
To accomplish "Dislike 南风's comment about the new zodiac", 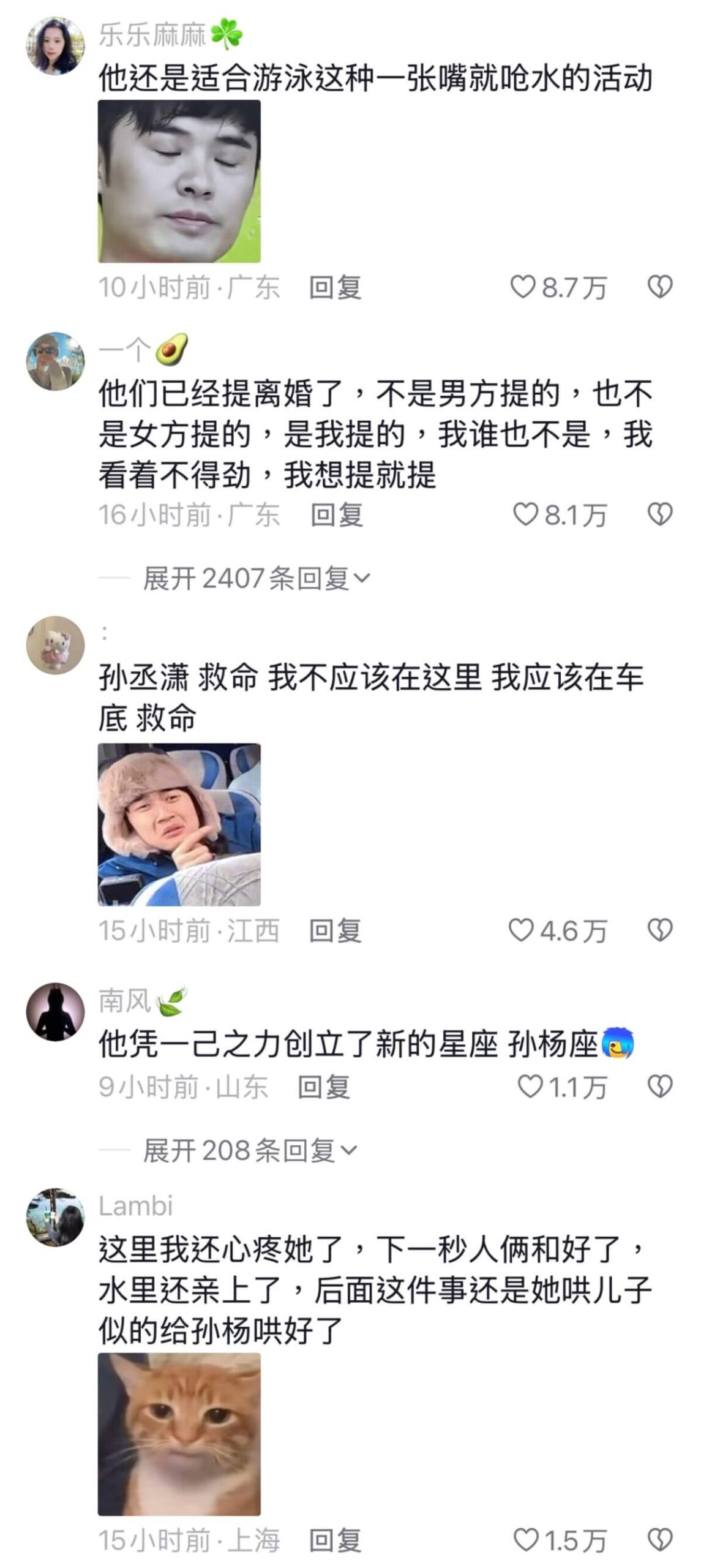I will (x=660, y=1086).
